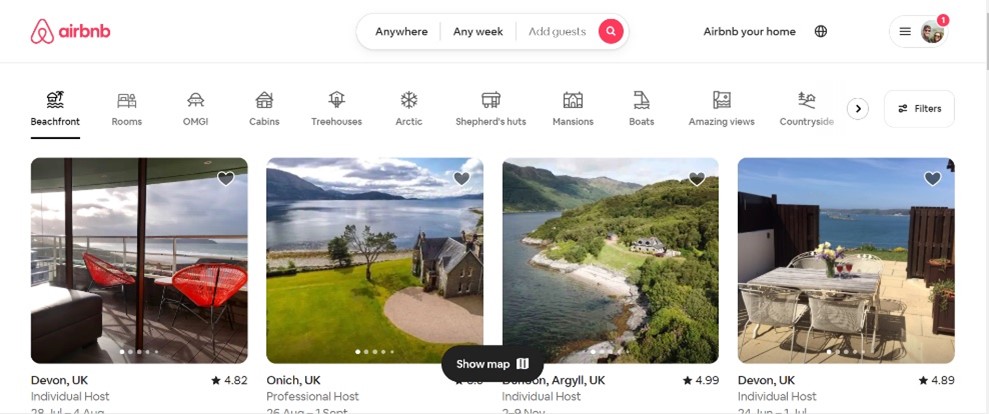This screenshot has width=989, height=414.
Task: Switch to the Rooms category
Action: (x=127, y=109)
